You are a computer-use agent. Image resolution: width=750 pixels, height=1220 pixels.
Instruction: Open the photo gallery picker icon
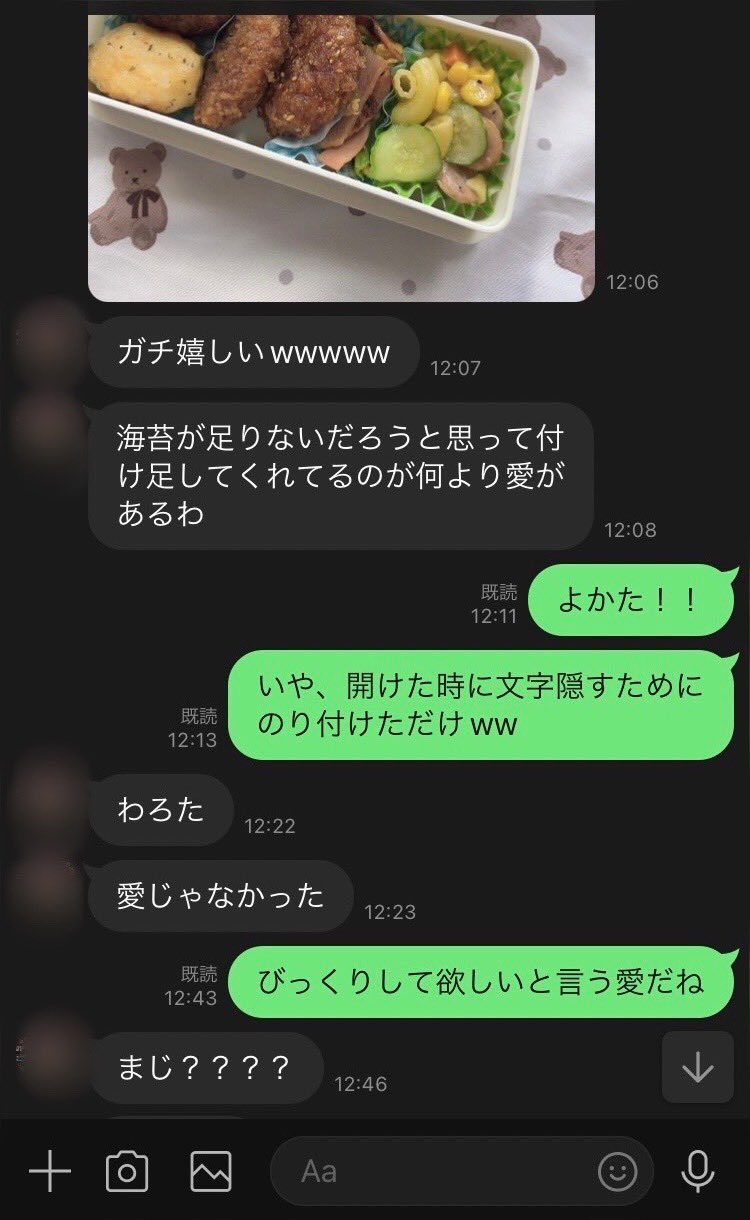(x=205, y=1169)
